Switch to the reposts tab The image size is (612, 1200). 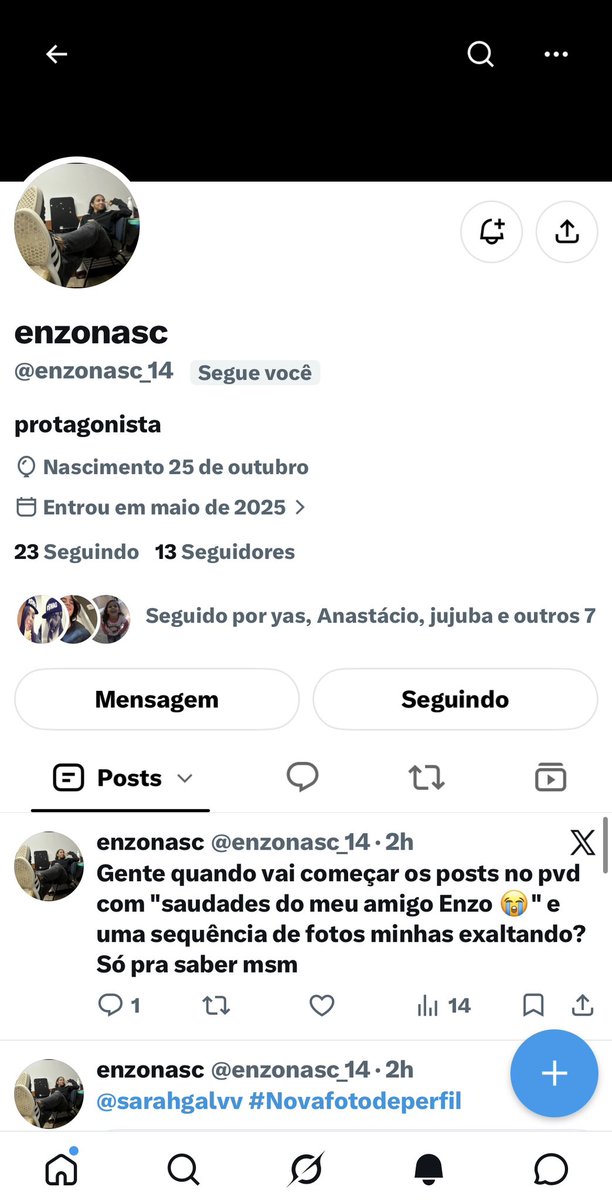pyautogui.click(x=427, y=777)
